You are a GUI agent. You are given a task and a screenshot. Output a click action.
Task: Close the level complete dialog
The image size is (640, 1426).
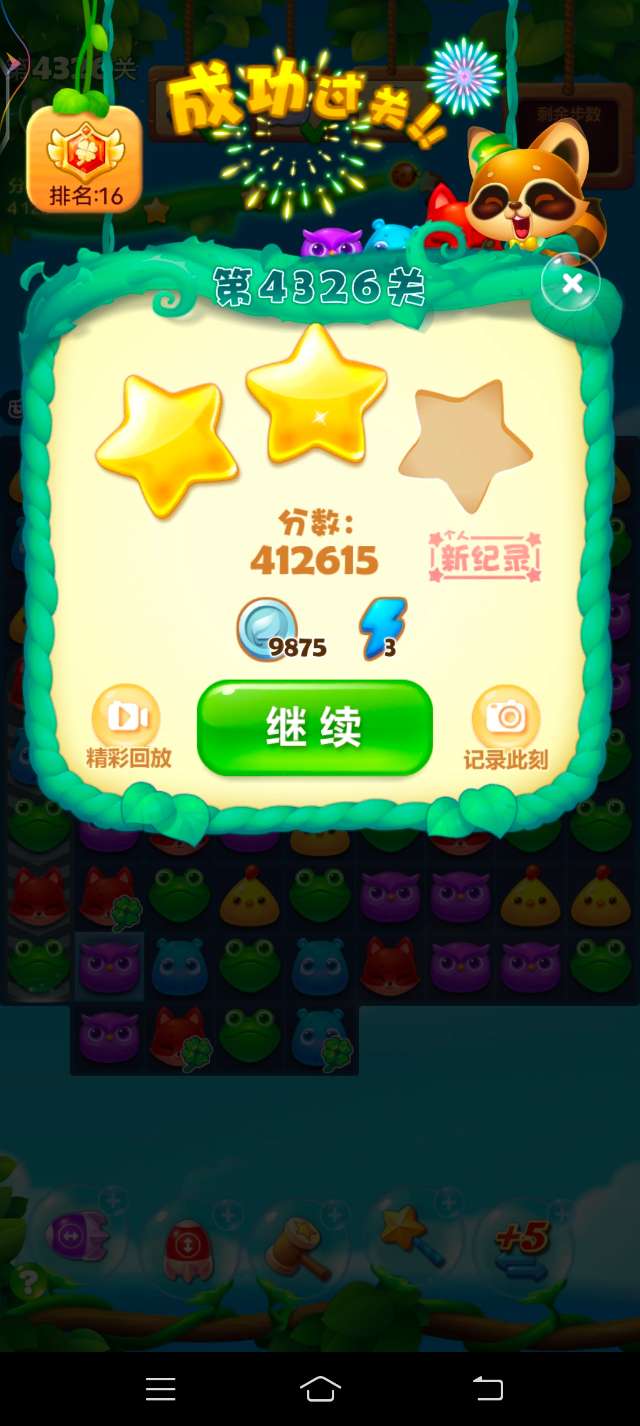click(571, 284)
